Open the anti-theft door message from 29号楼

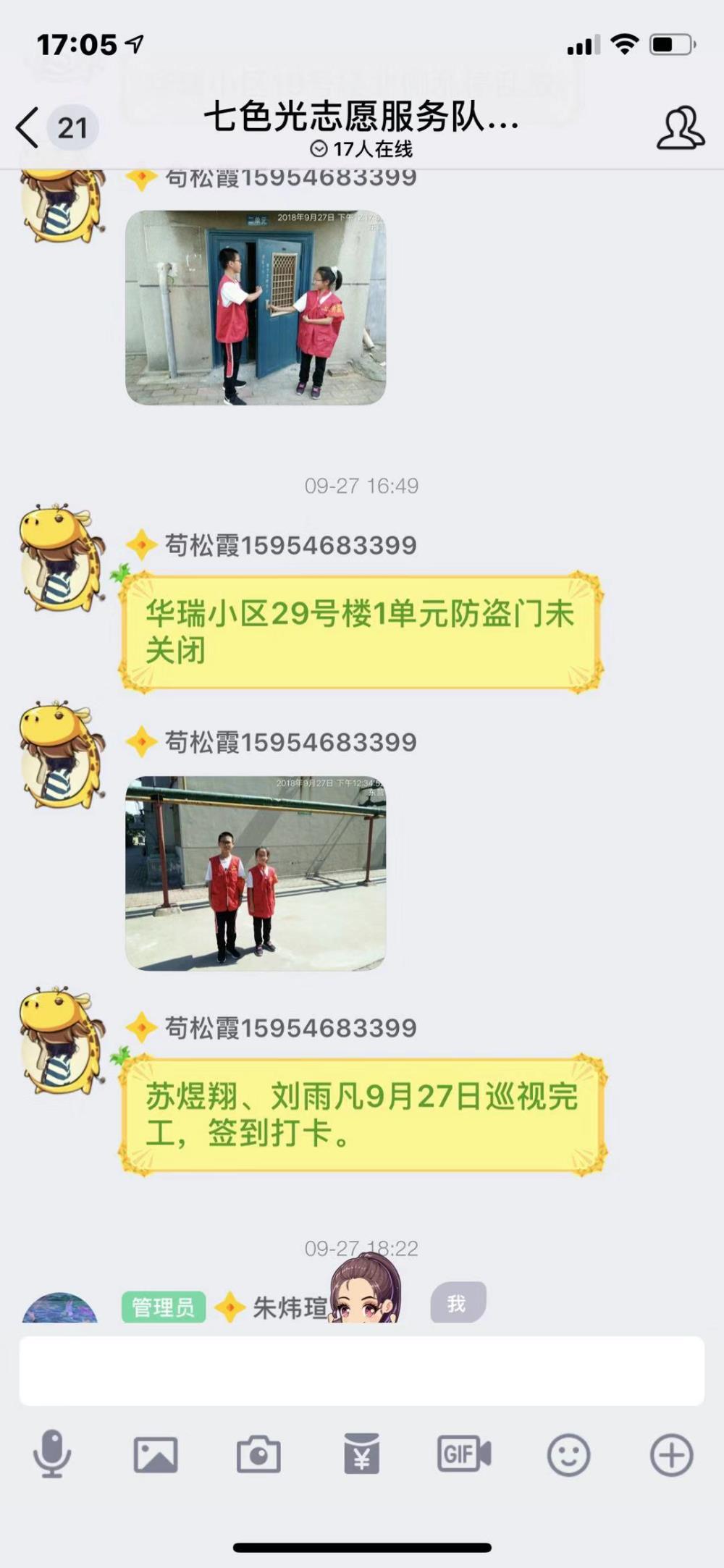[361, 632]
